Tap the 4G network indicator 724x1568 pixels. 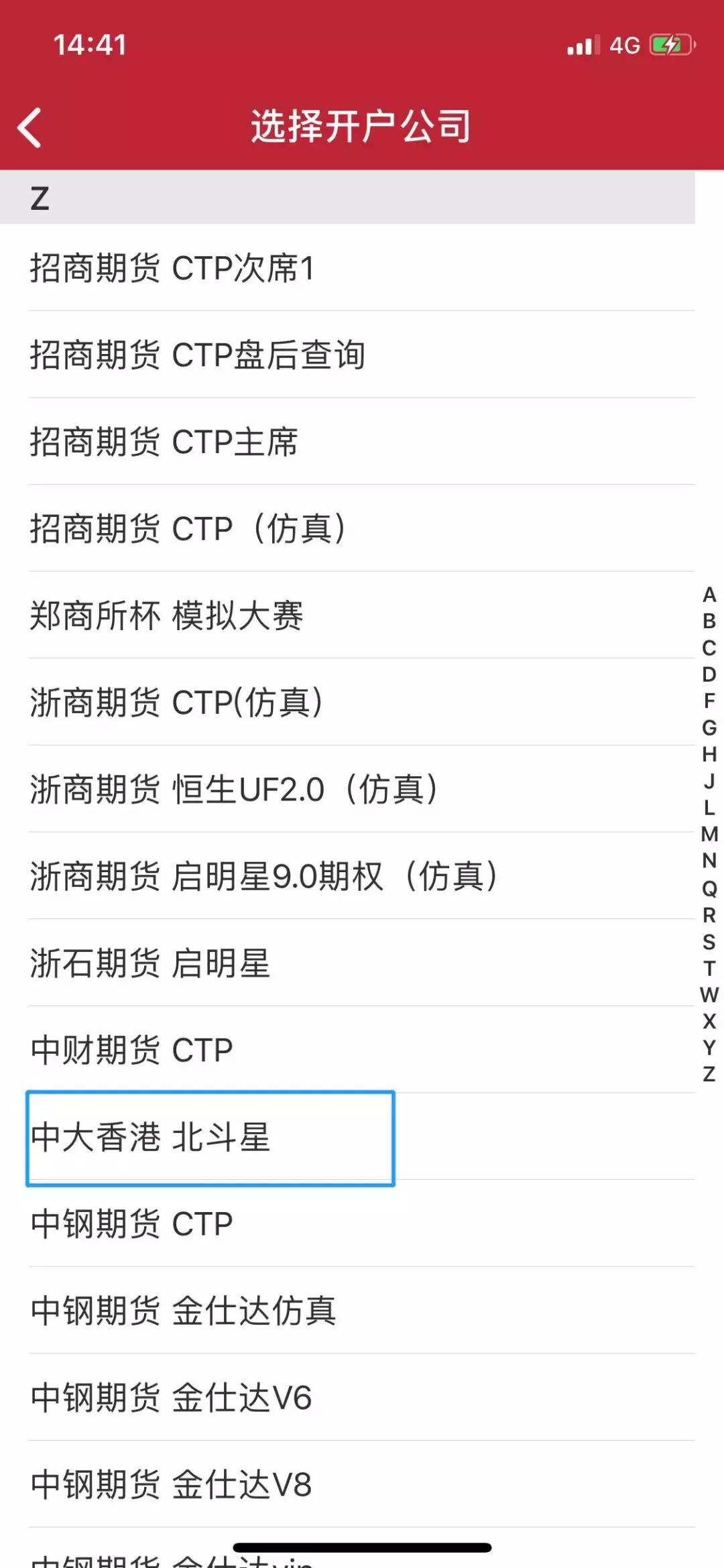[623, 46]
